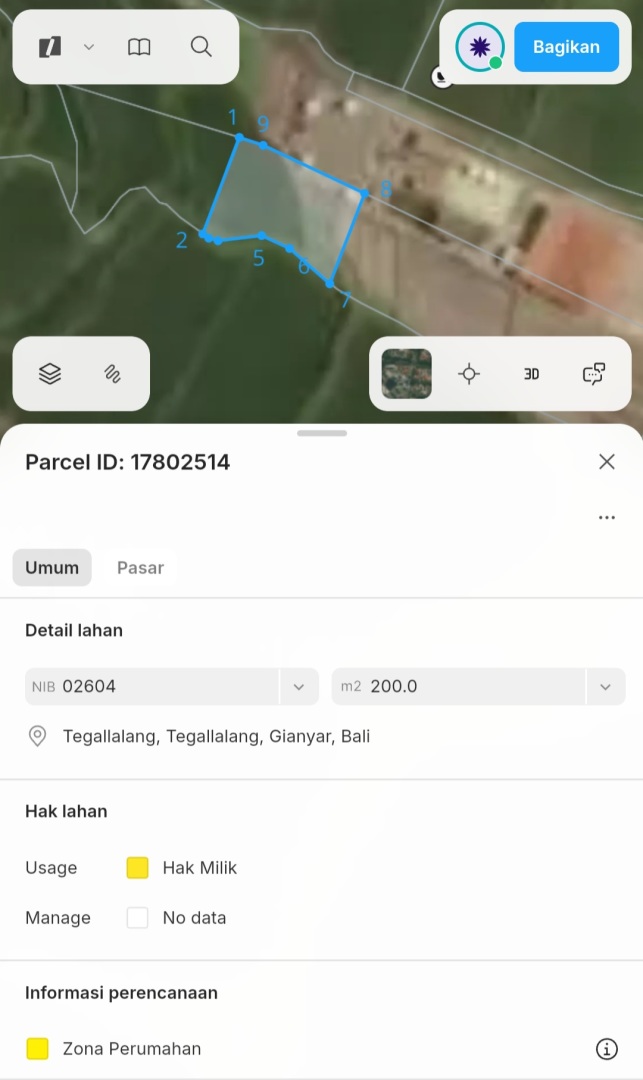Image resolution: width=643 pixels, height=1080 pixels.
Task: Expand the m2 200.0 area dropdown
Action: pyautogui.click(x=604, y=687)
